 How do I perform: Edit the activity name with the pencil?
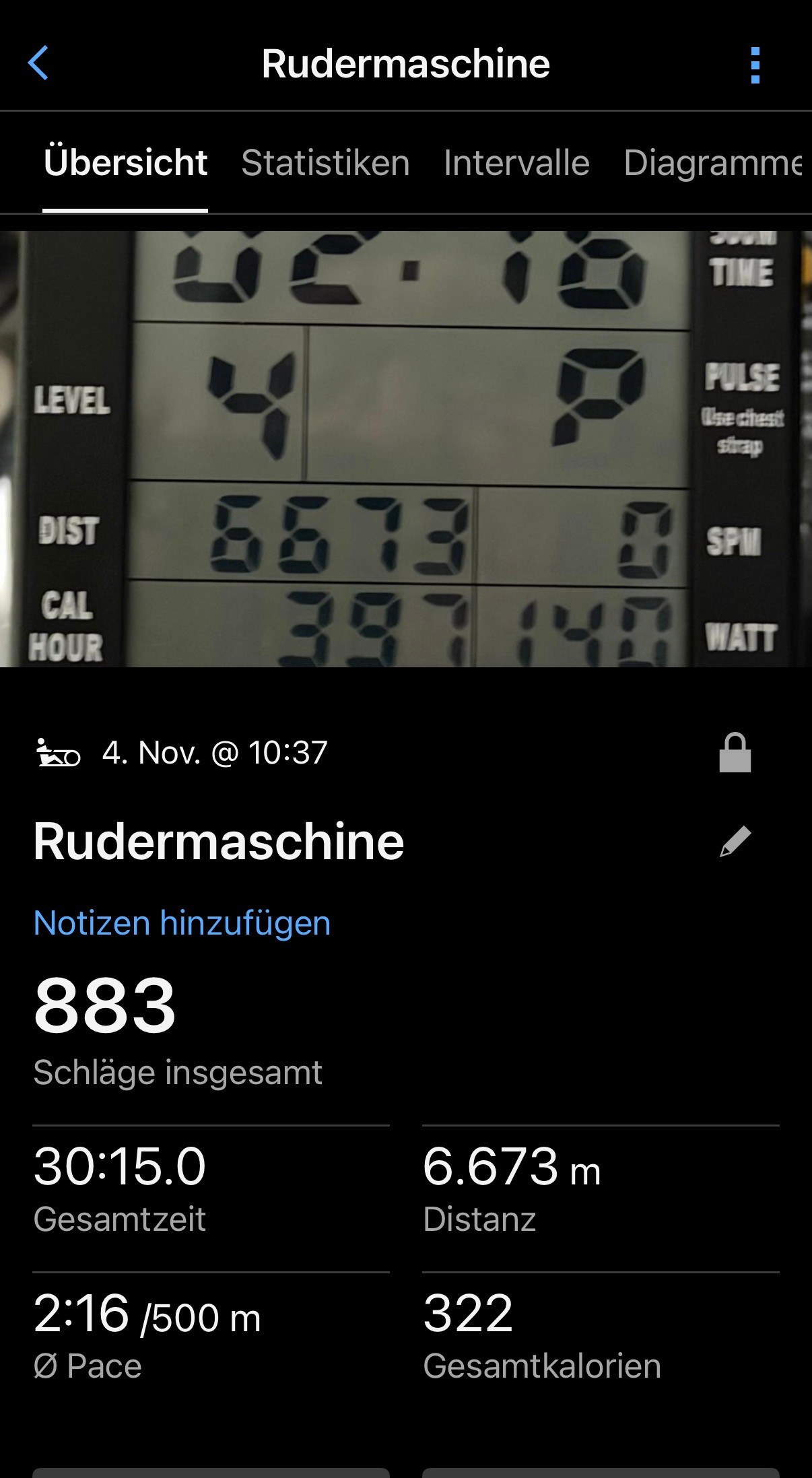coord(735,842)
